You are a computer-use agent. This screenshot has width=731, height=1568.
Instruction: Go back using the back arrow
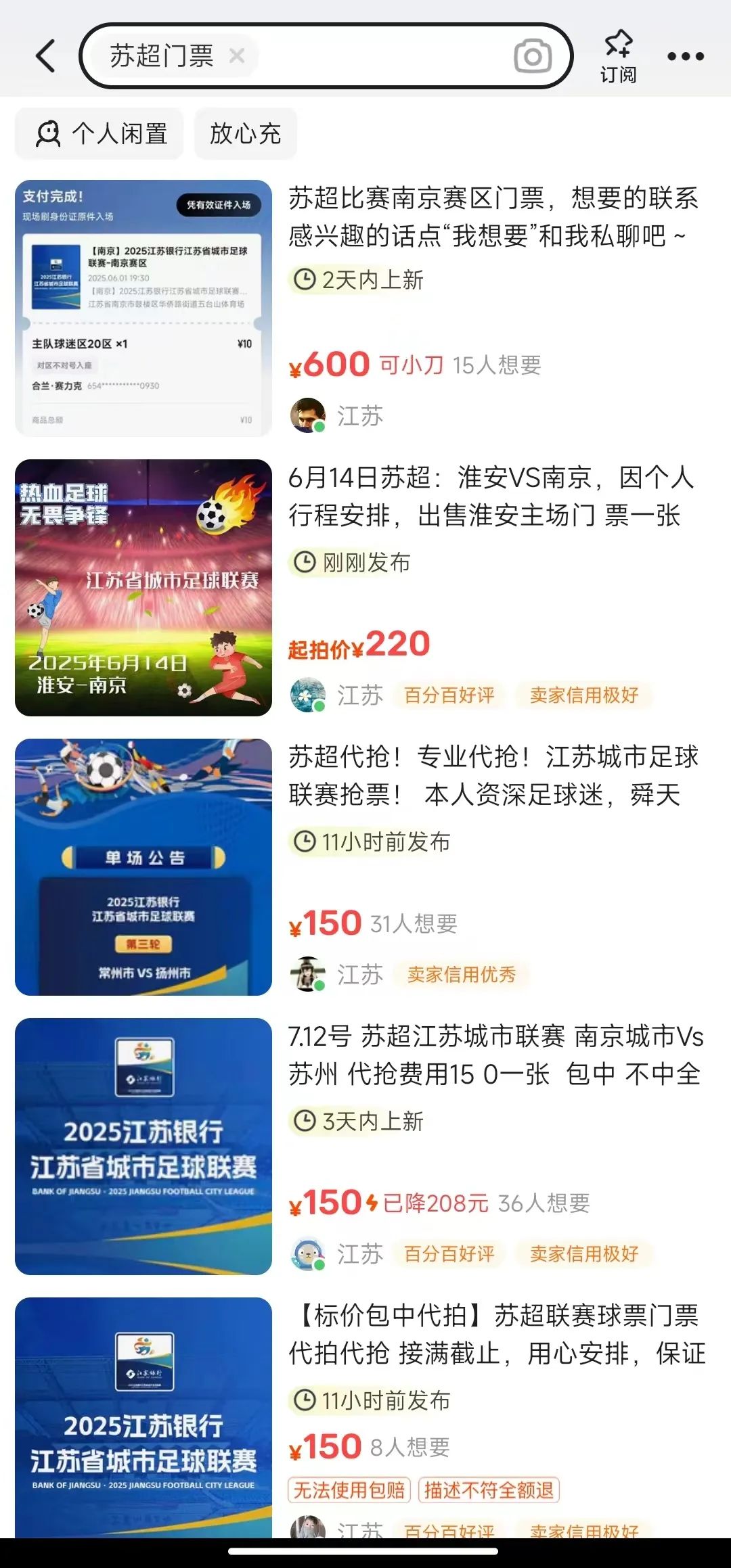tap(46, 56)
